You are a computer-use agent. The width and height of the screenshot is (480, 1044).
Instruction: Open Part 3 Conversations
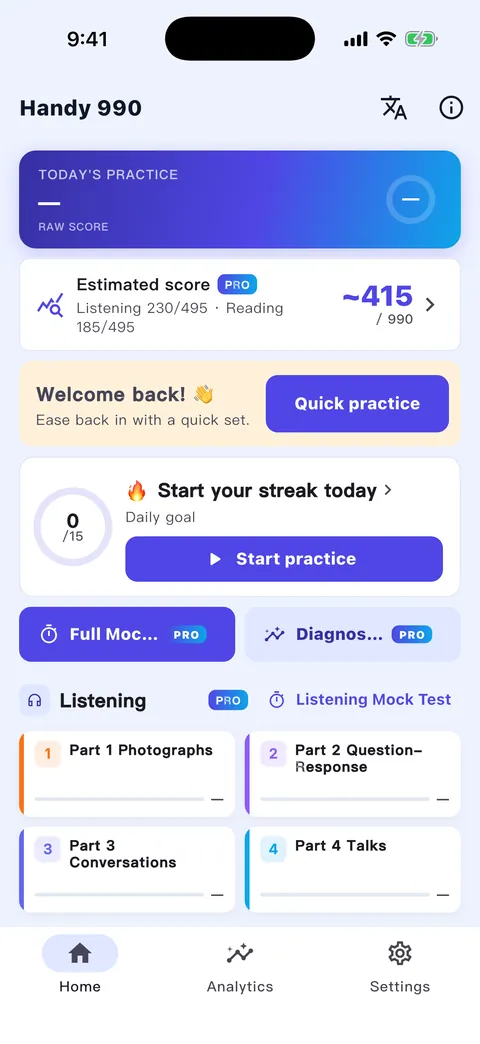(127, 870)
